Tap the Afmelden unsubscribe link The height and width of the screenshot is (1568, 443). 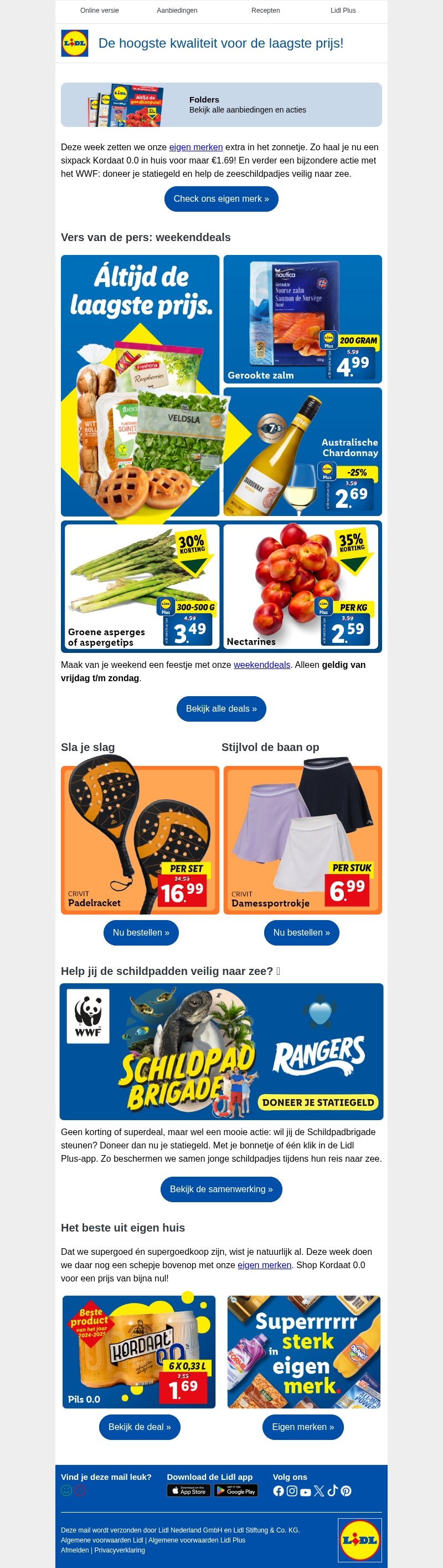pyautogui.click(x=74, y=1550)
